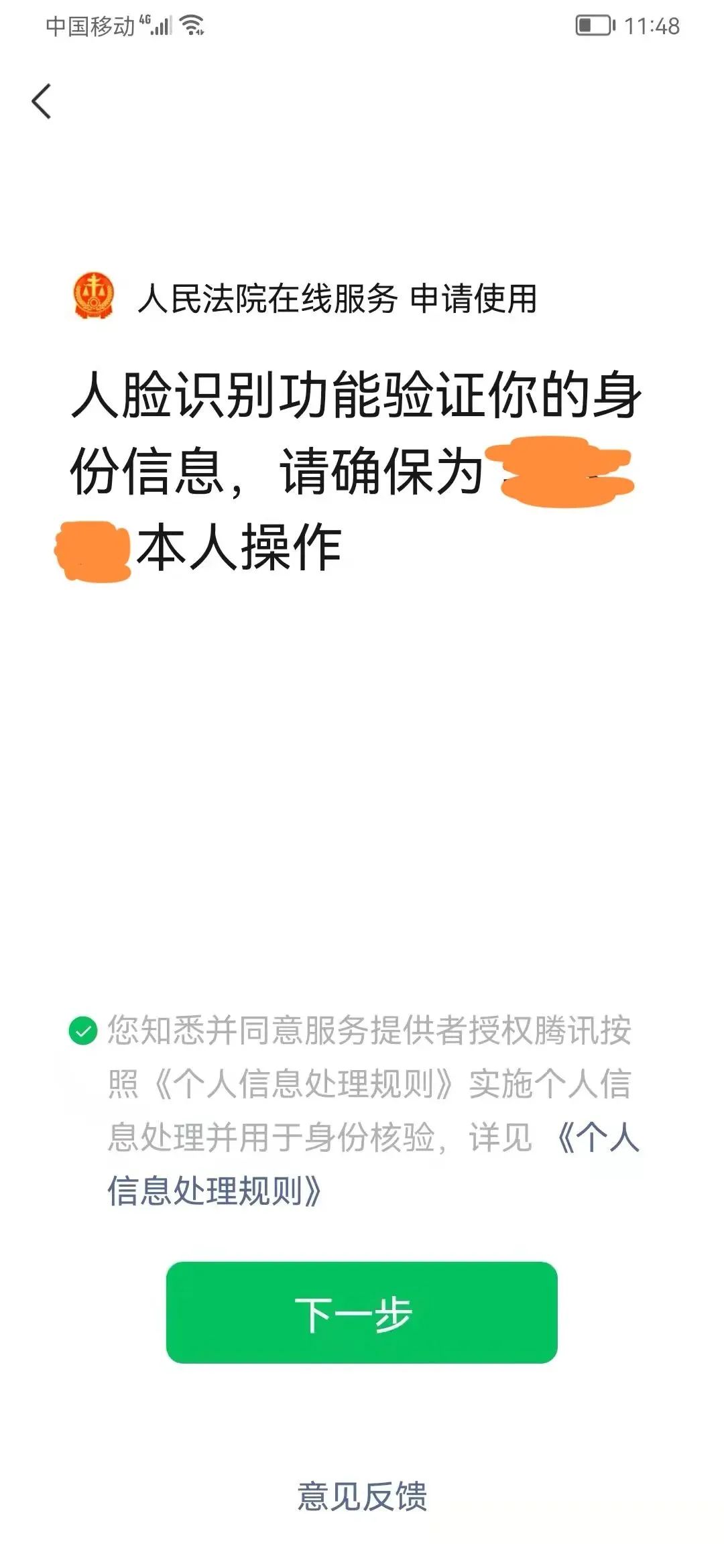Open the 《个人信息处理规则》 link
This screenshot has width=724, height=1568.
point(215,1191)
